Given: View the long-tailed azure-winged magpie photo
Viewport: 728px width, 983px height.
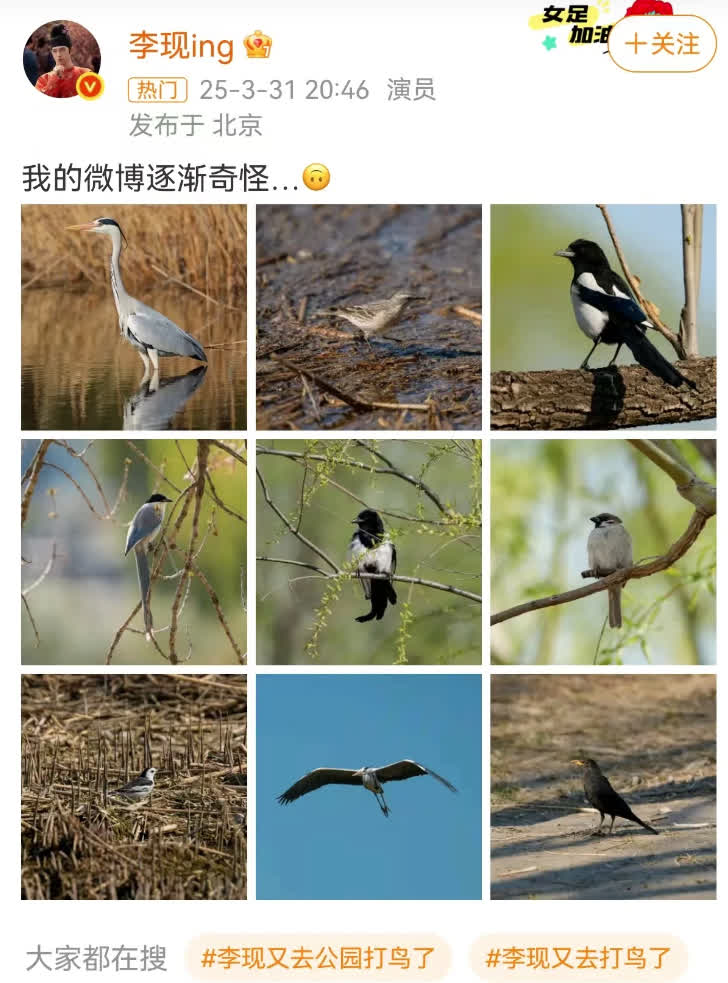Looking at the screenshot, I should 134,552.
